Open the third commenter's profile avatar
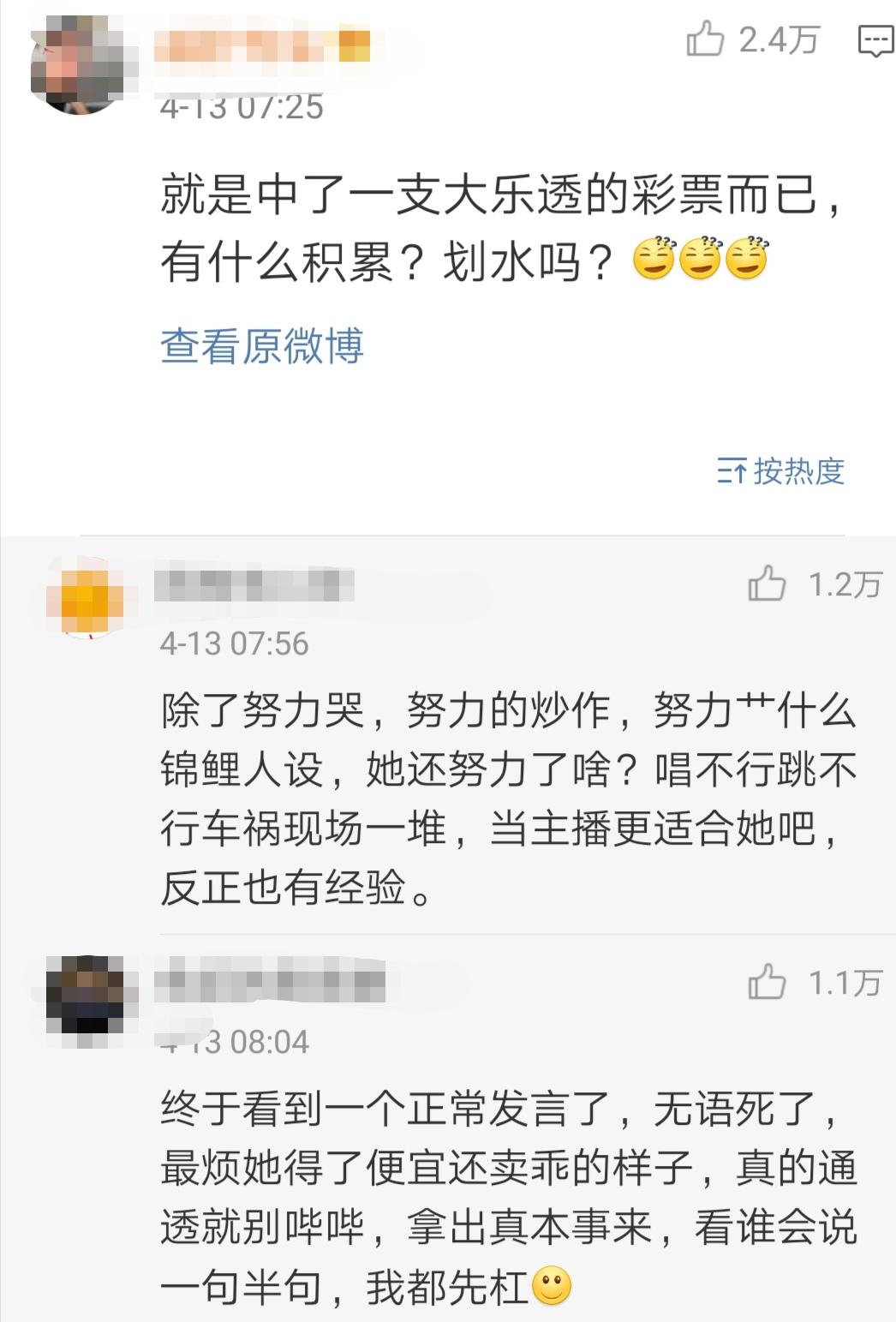Viewport: 896px width, 1322px height. pos(86,994)
